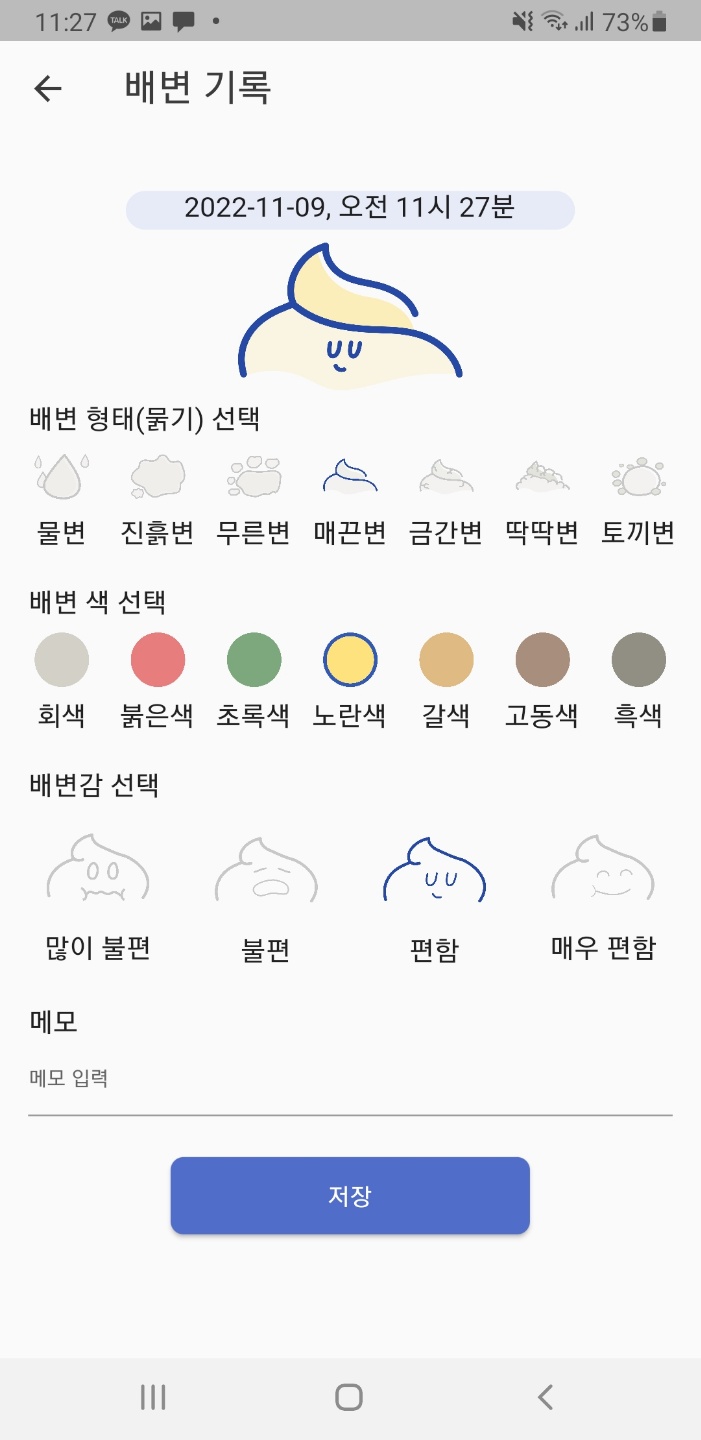Screen dimensions: 701x1440
Task: Select 회색 stool color
Action: click(x=62, y=660)
